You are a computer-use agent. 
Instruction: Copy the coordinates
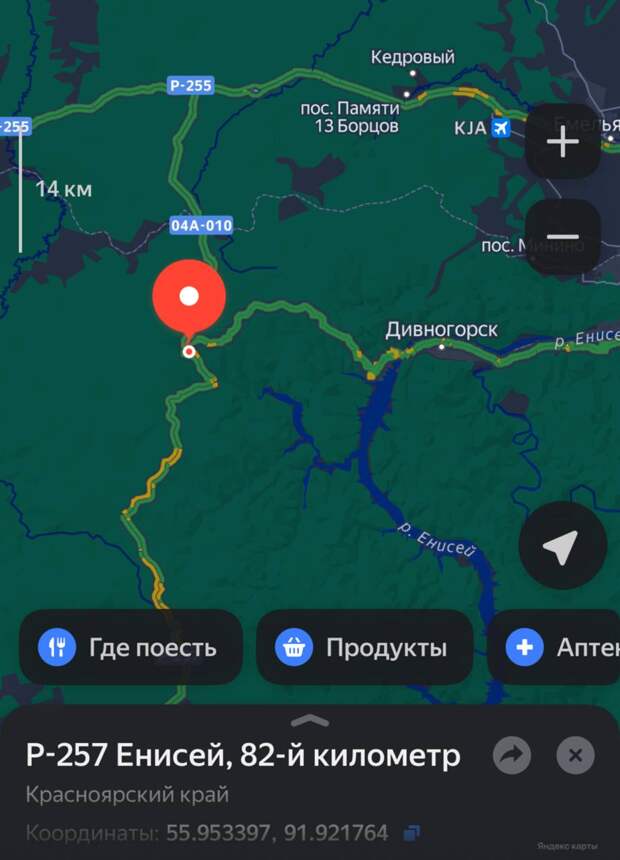[x=411, y=832]
